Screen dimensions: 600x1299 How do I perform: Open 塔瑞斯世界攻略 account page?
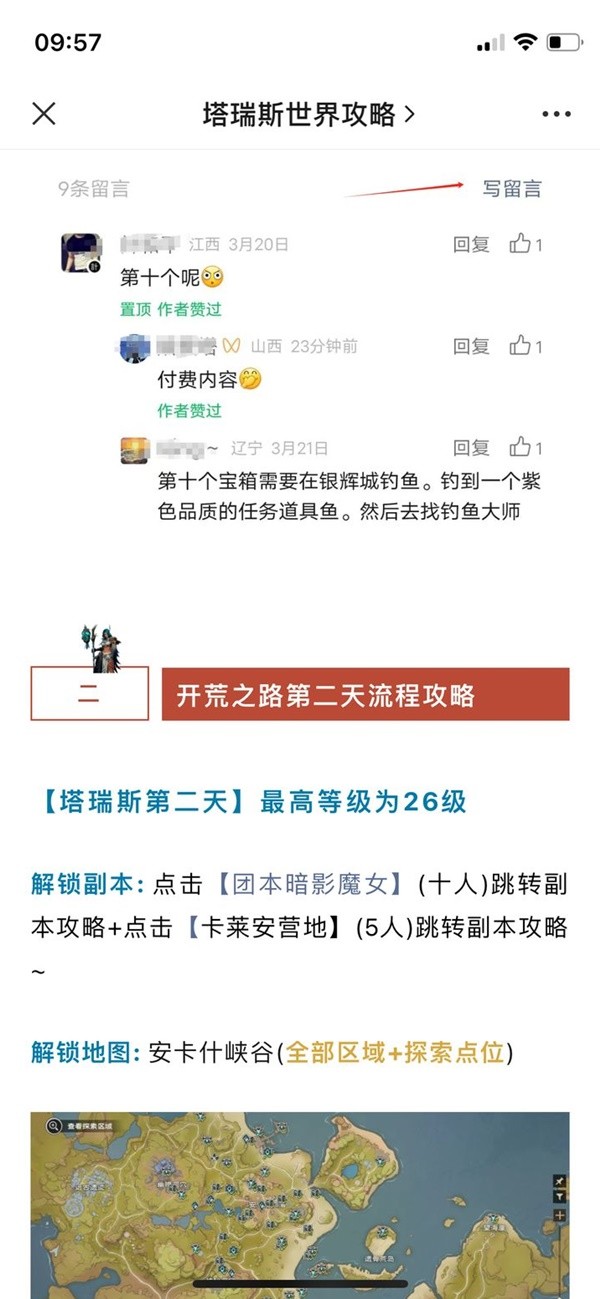pos(308,115)
